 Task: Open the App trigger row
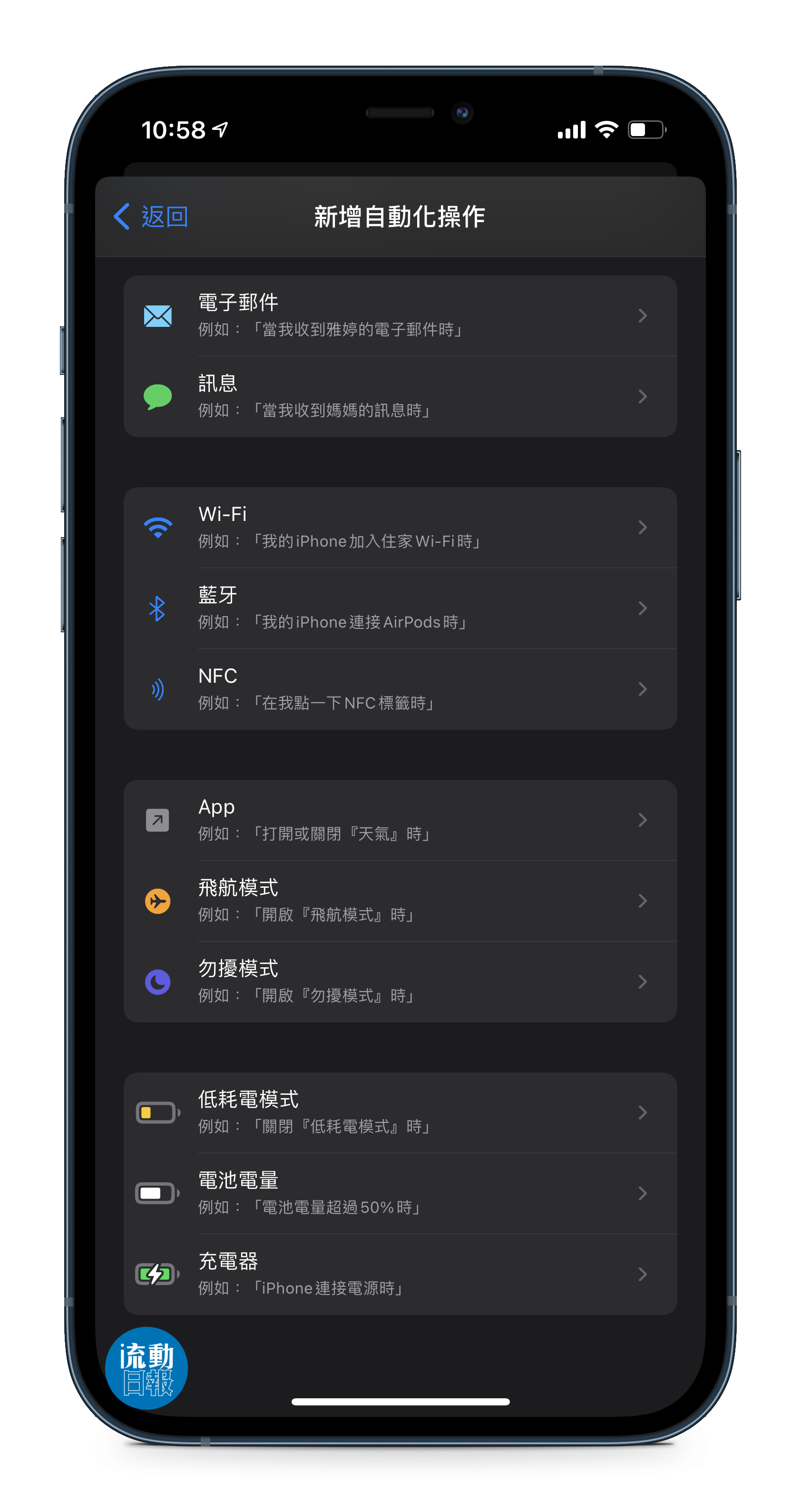(400, 820)
